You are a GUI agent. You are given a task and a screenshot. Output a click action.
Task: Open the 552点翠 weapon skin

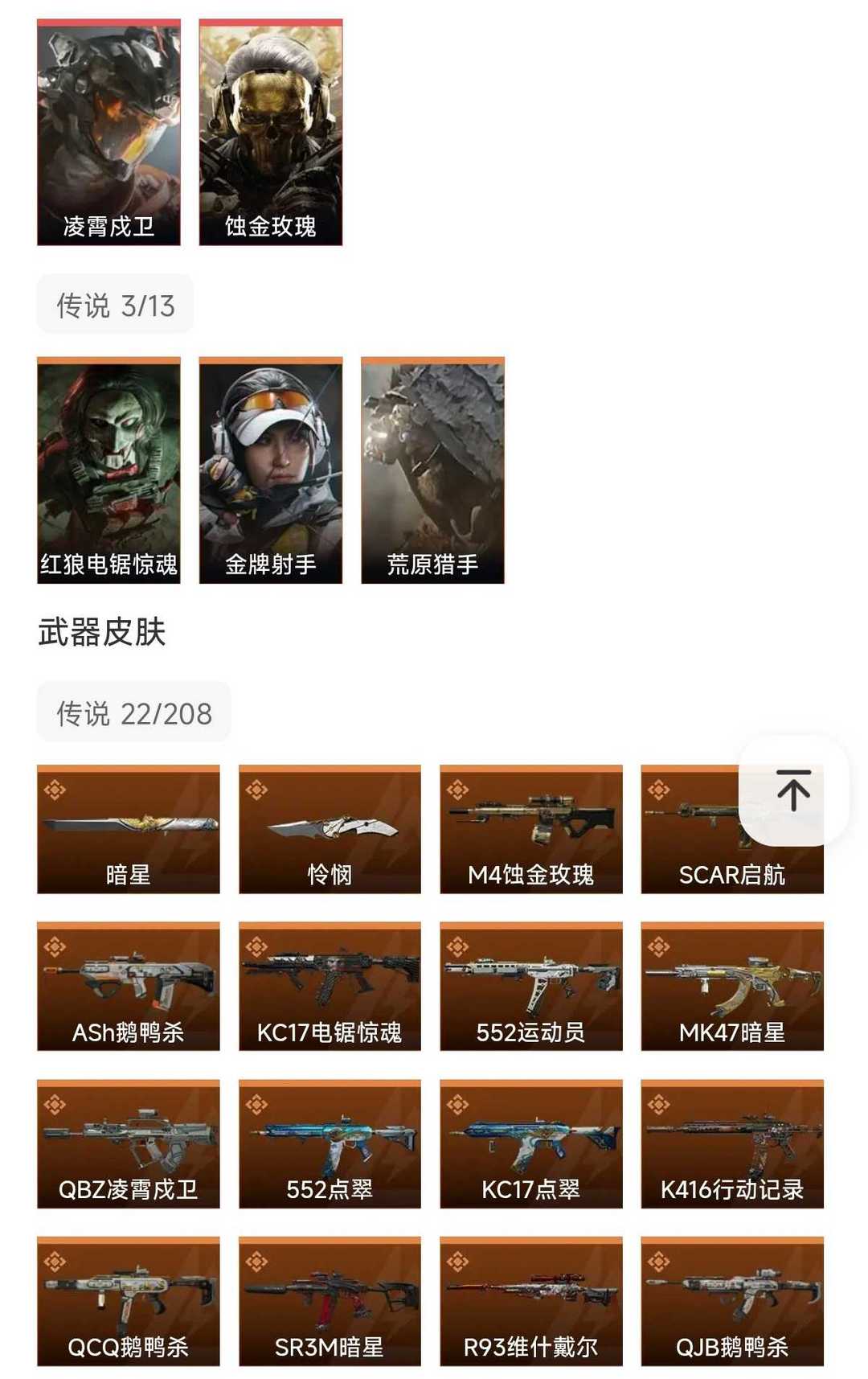(x=330, y=1144)
